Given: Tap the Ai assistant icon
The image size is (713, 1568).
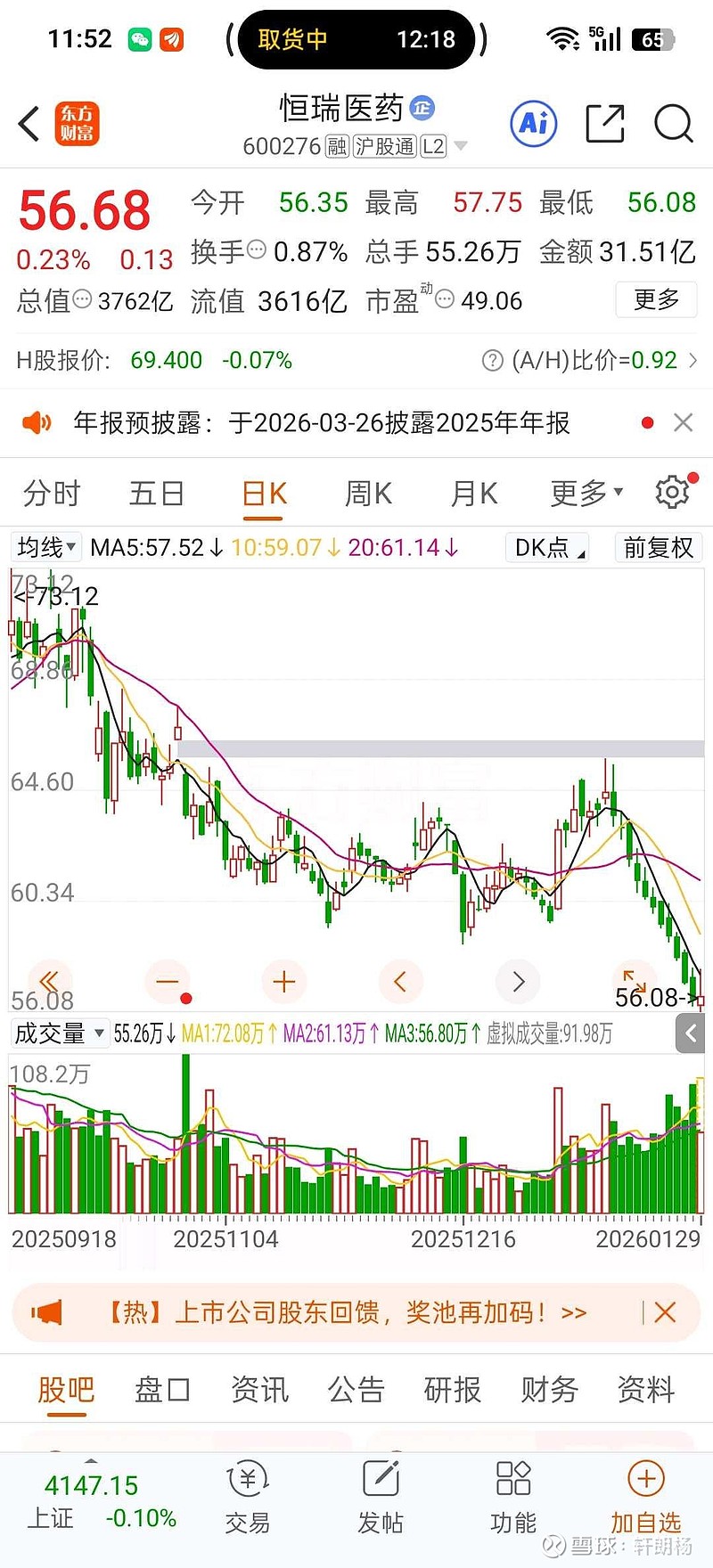Looking at the screenshot, I should pos(533,125).
